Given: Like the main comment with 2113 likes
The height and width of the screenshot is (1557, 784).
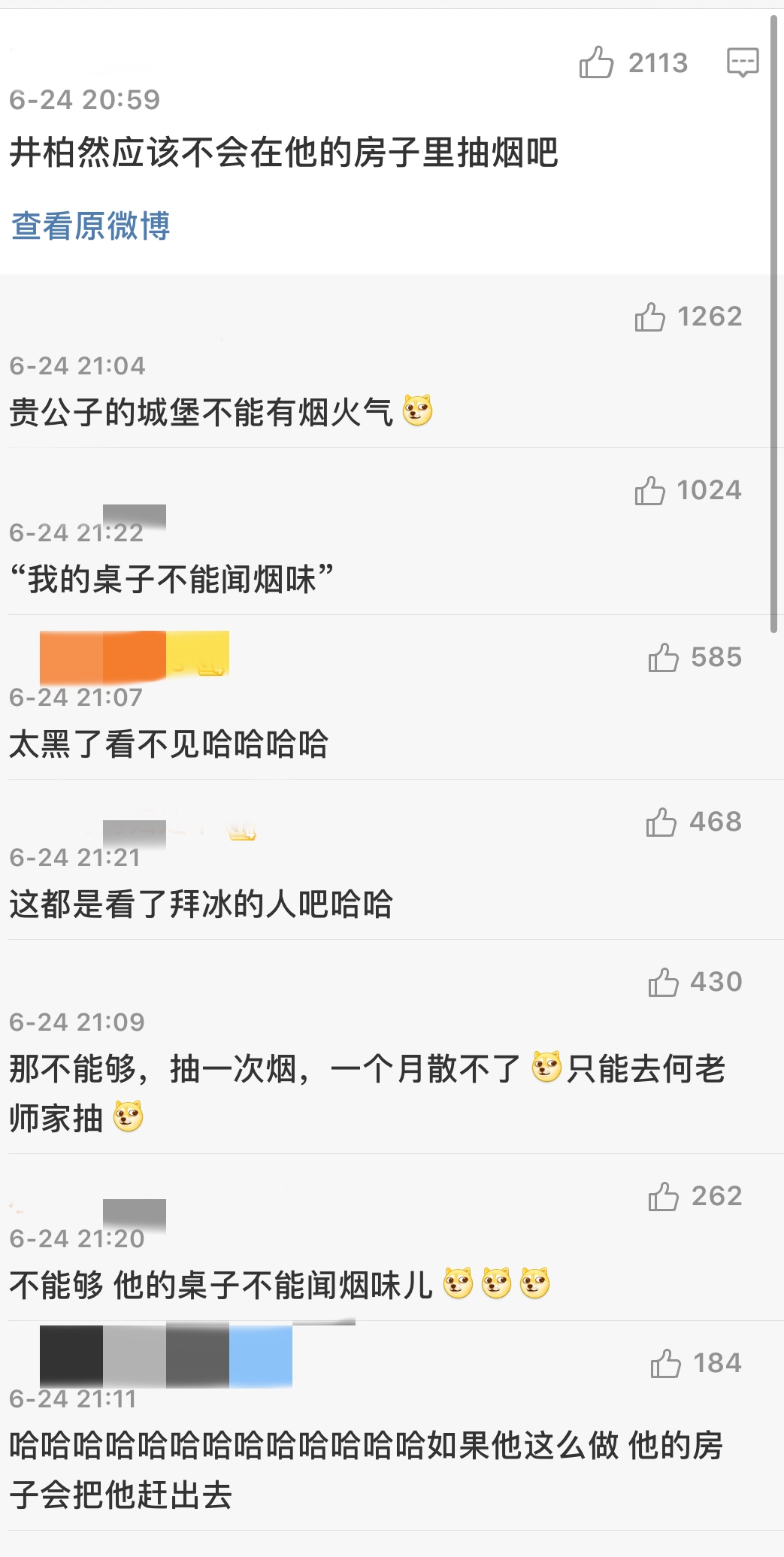Looking at the screenshot, I should coord(597,62).
